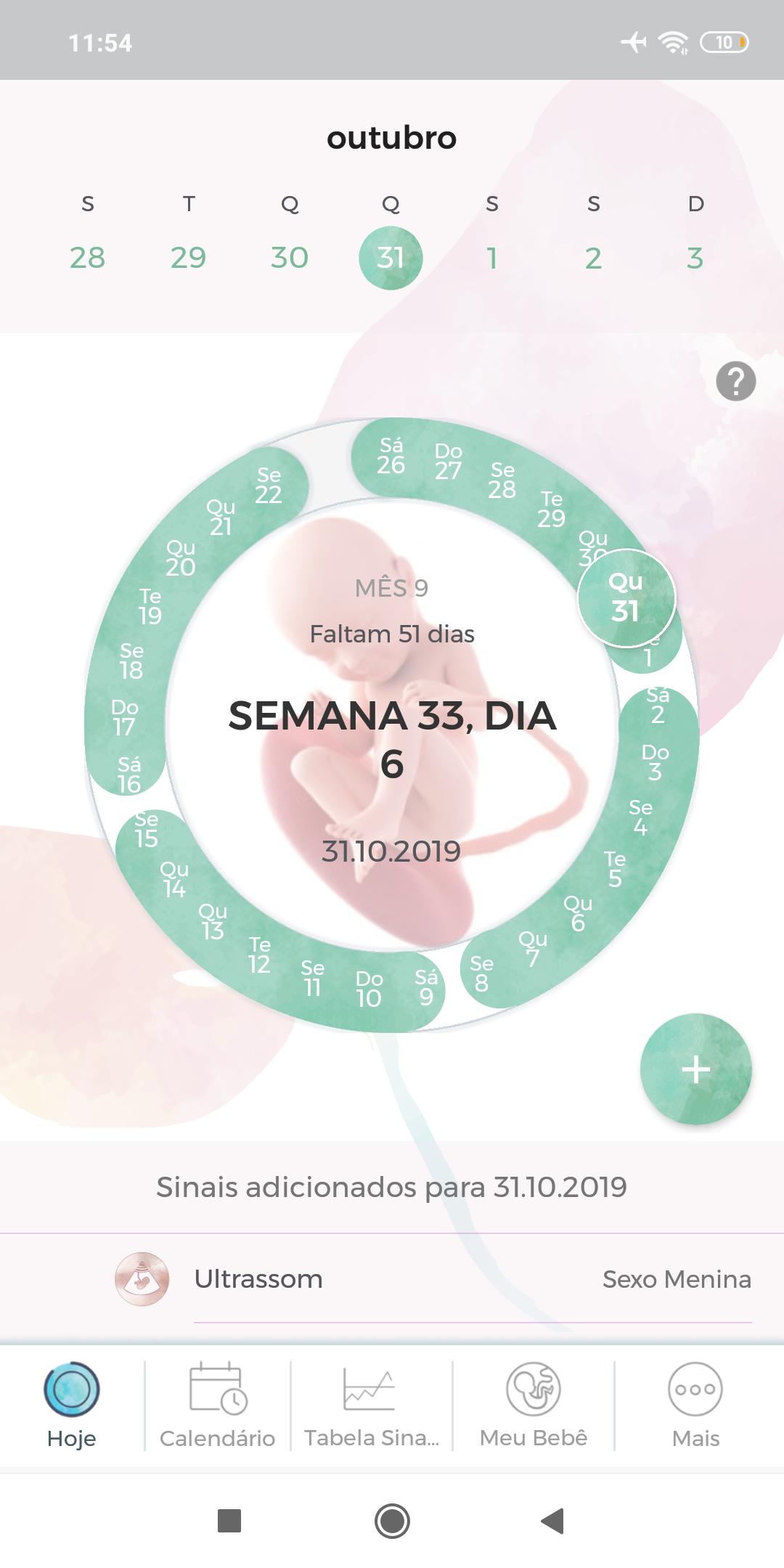The height and width of the screenshot is (1568, 784).
Task: Choose Te 12 on the pregnancy wheel
Action: (x=259, y=955)
